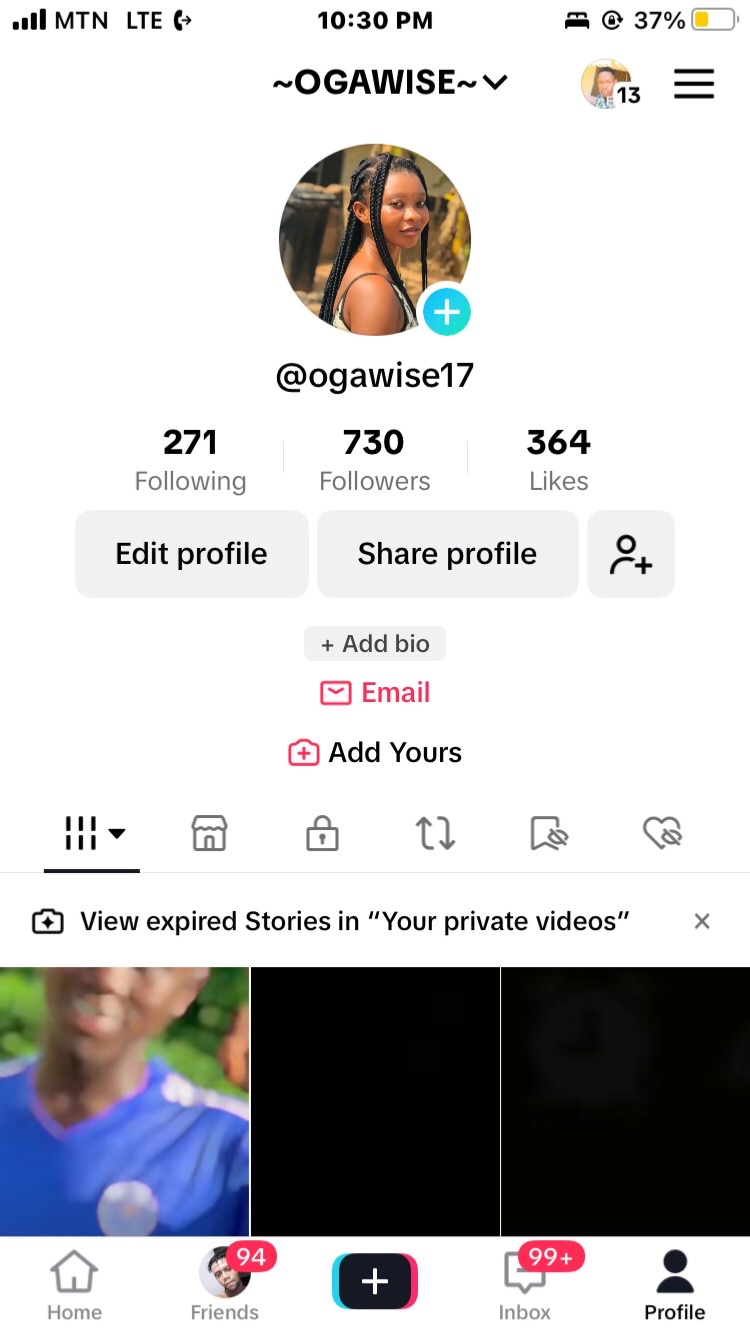Switch to the hidden liked videos tab

coord(661,832)
